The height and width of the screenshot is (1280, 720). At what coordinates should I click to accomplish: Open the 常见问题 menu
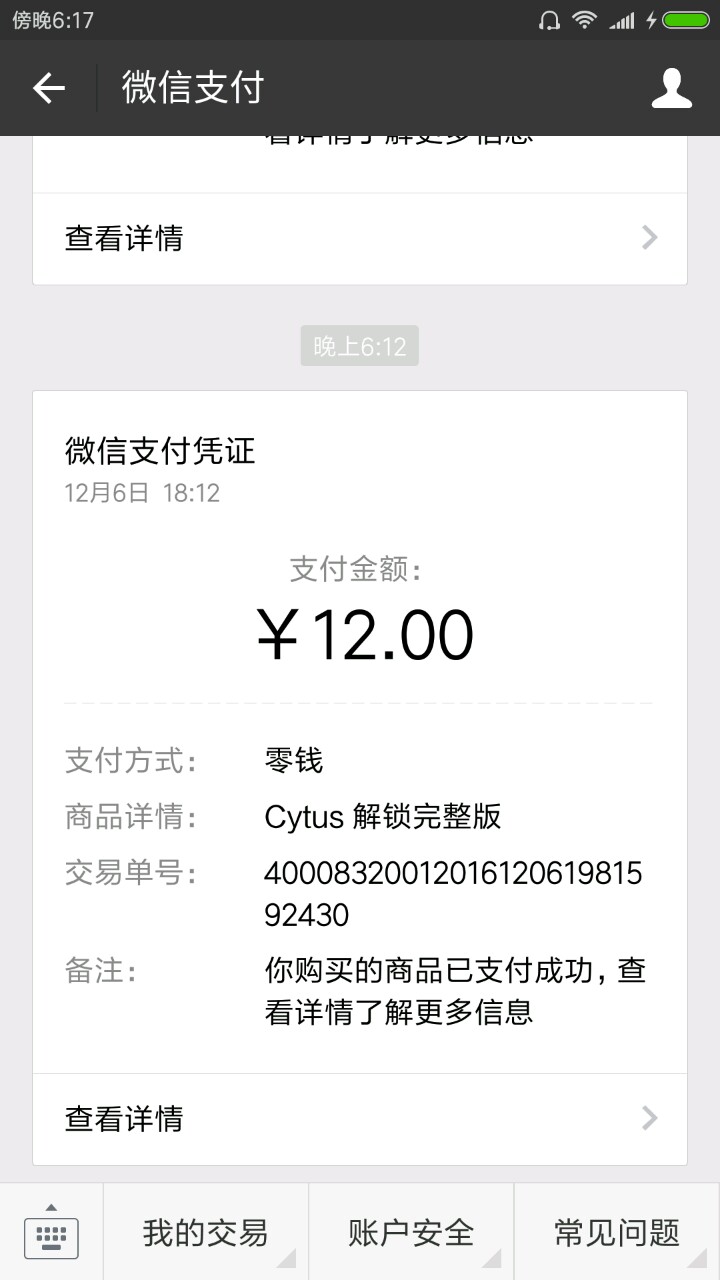pyautogui.click(x=617, y=1232)
